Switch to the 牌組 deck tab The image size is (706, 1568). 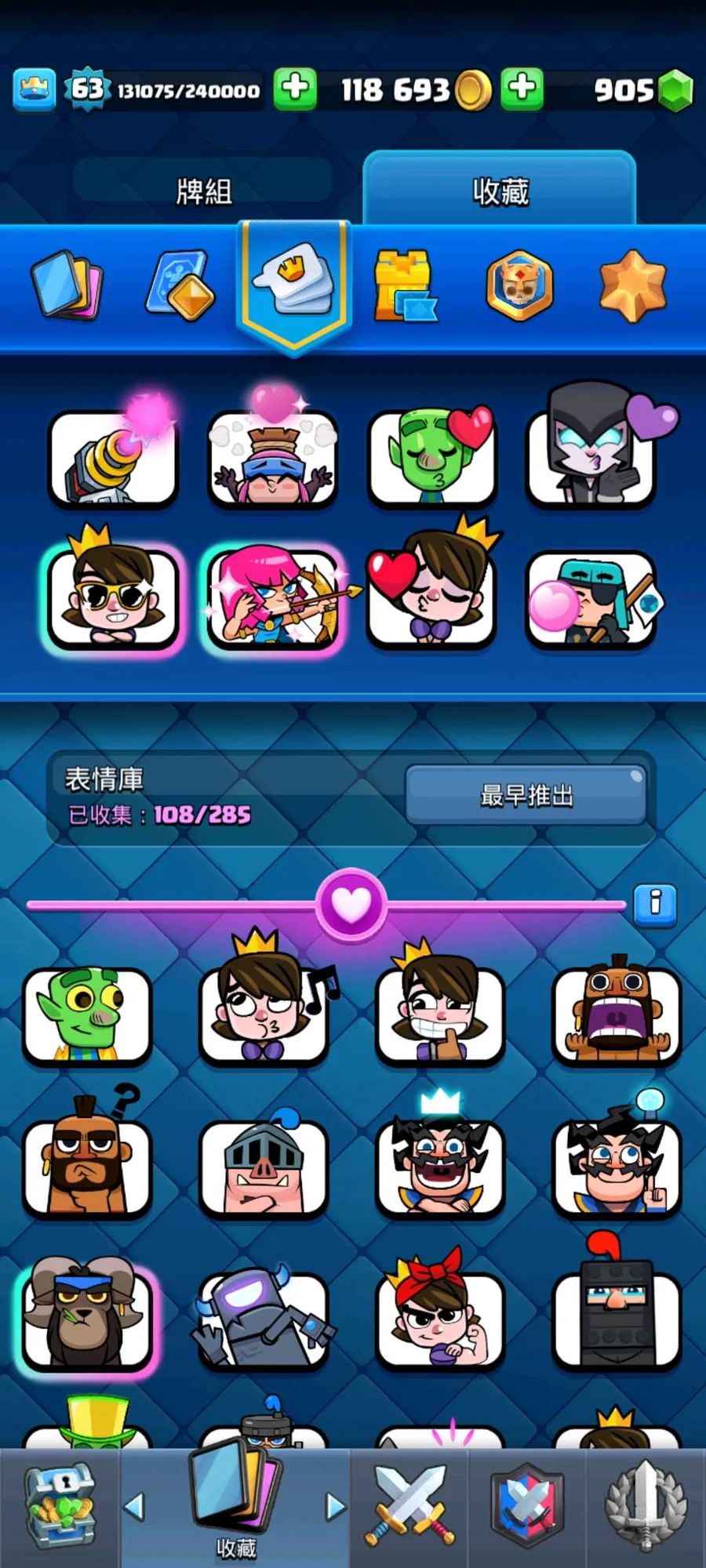click(x=204, y=191)
